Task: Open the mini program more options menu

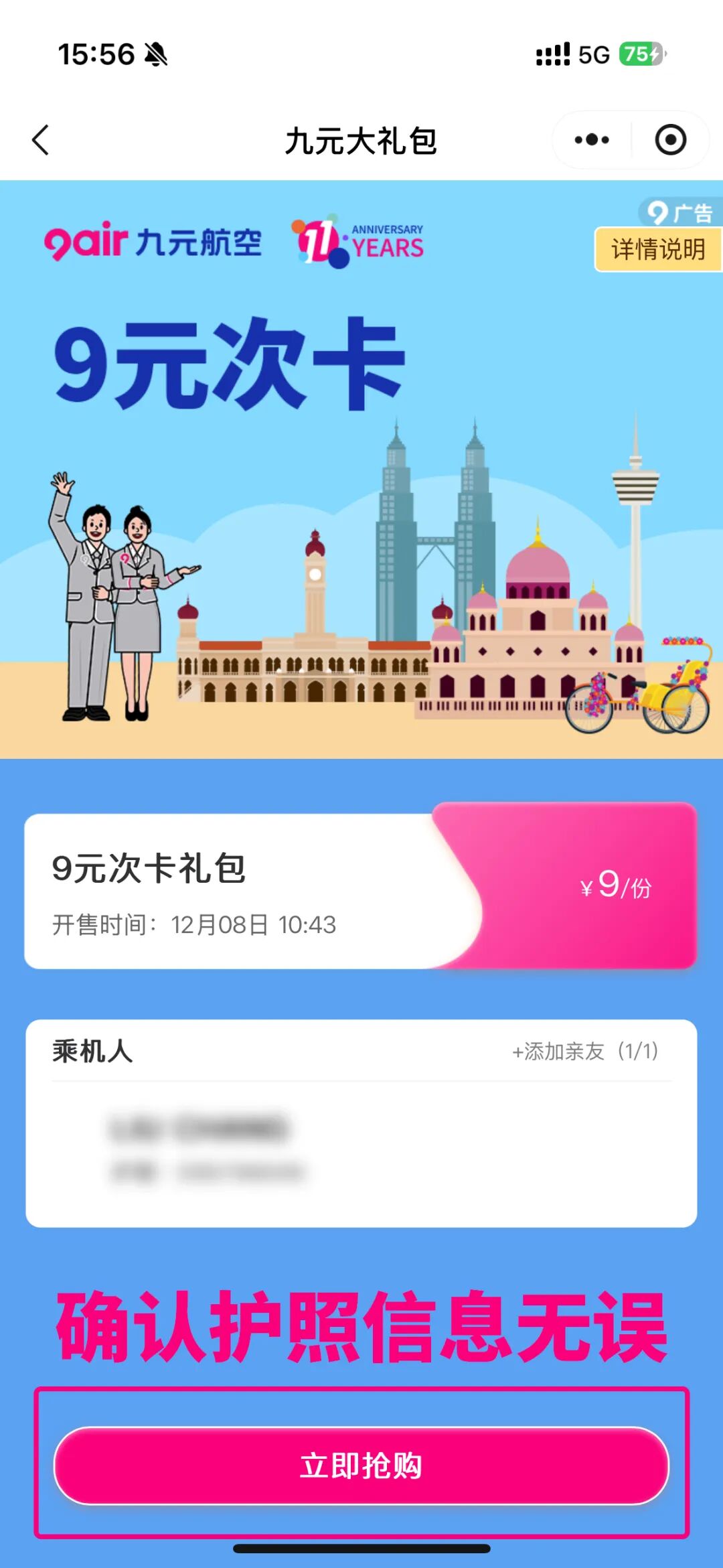Action: (592, 140)
